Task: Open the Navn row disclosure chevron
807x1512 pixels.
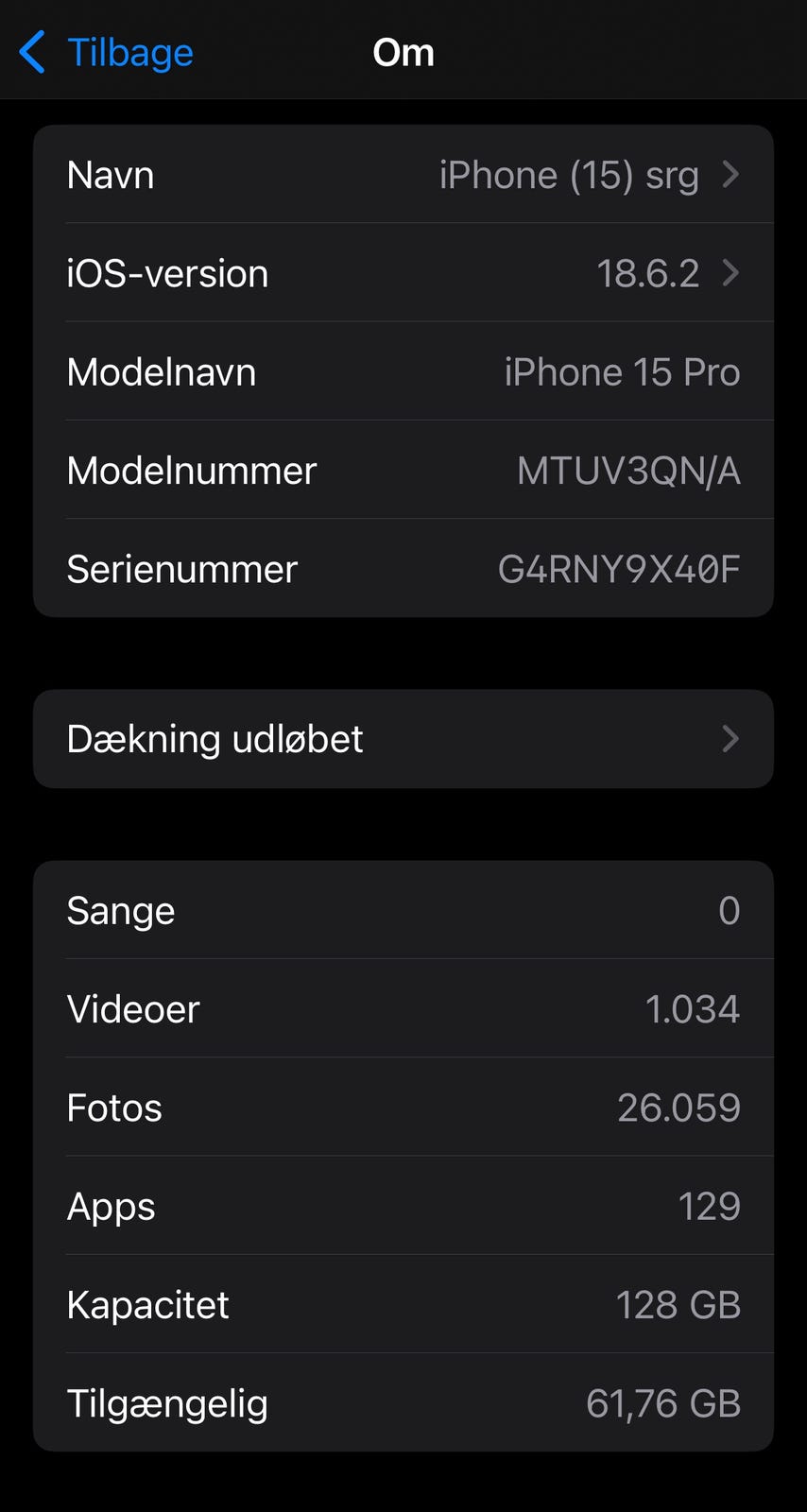Action: click(x=730, y=175)
